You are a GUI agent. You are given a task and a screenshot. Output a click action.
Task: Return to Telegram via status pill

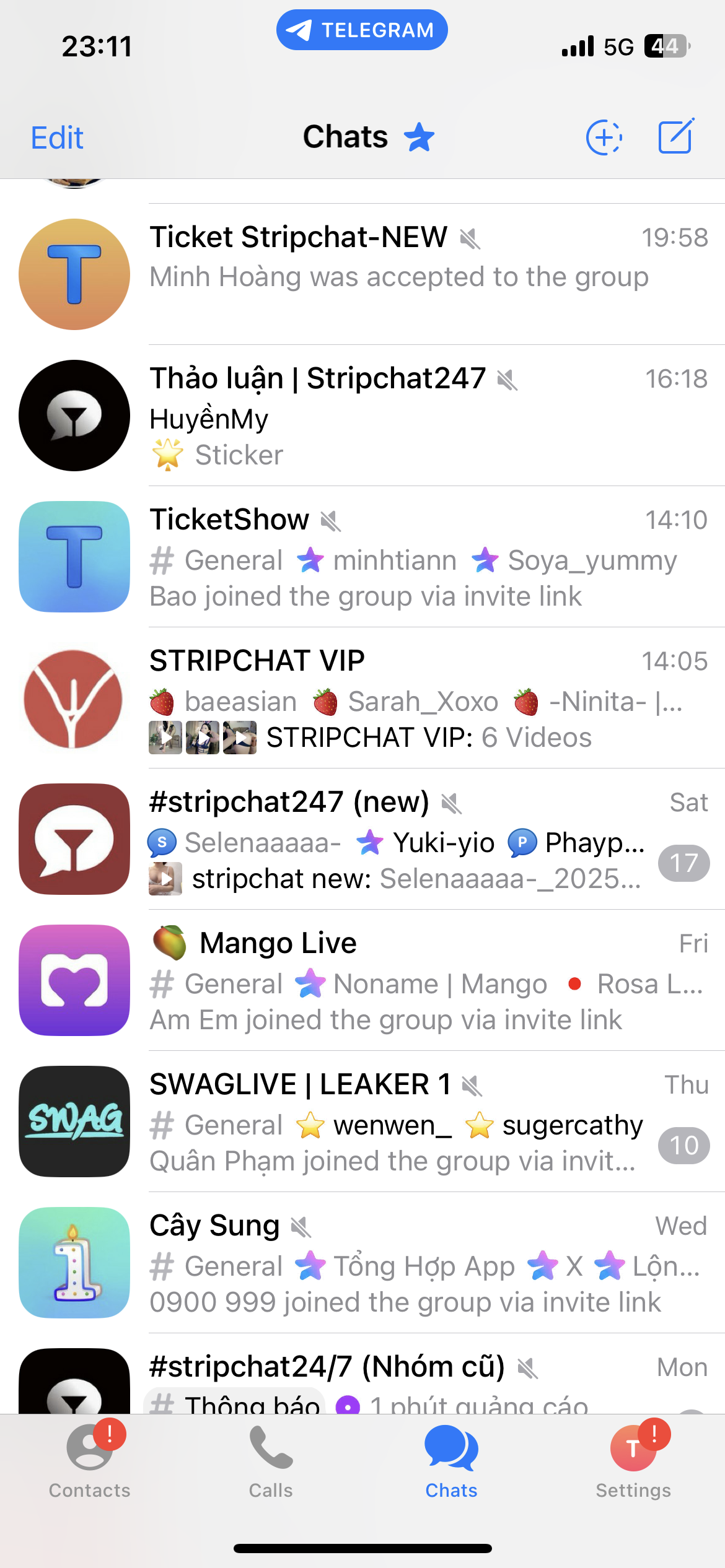pyautogui.click(x=362, y=30)
